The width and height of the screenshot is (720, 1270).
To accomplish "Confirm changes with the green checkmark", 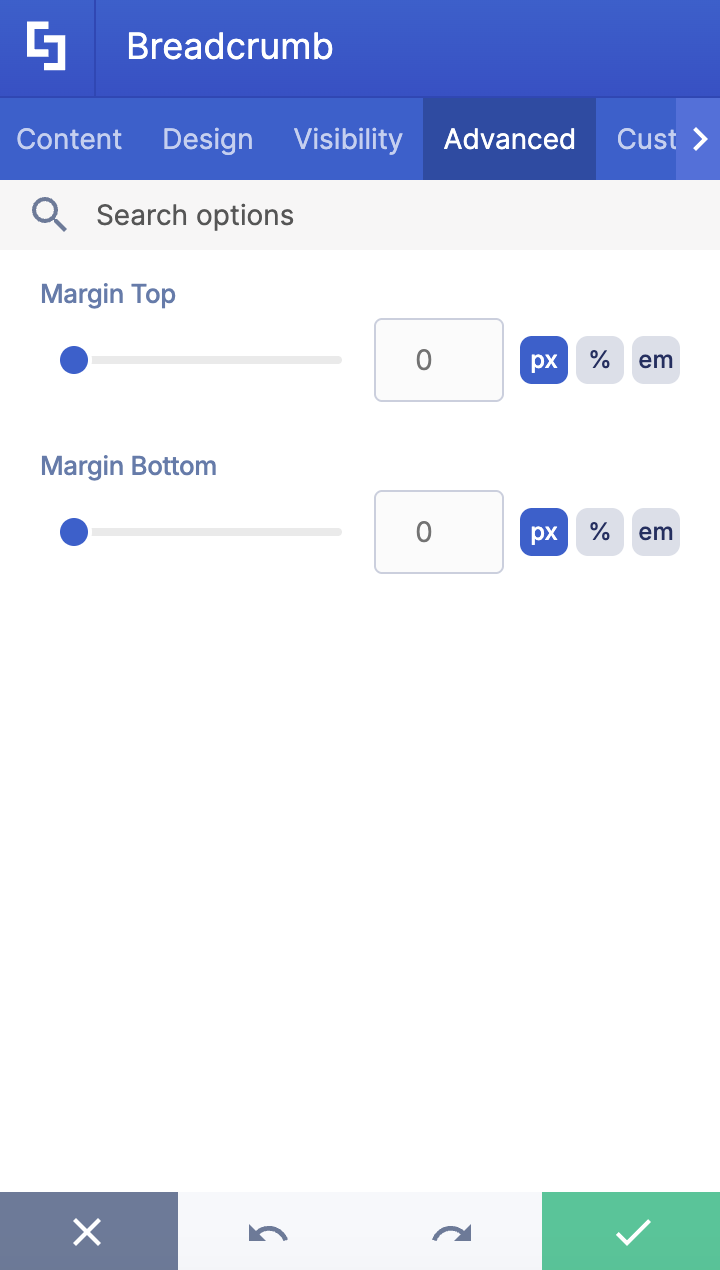I will (x=631, y=1232).
